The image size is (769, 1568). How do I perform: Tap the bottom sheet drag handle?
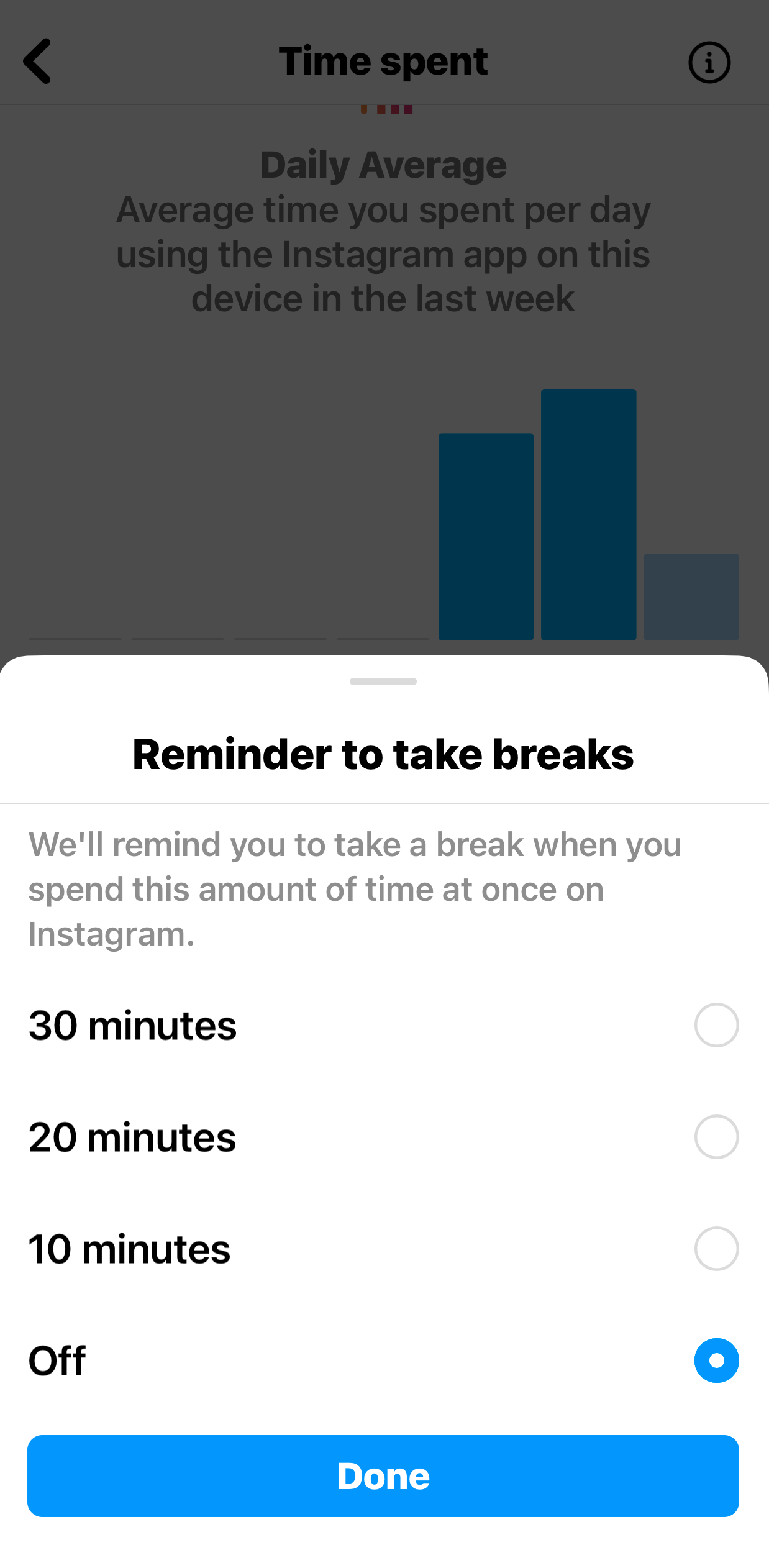point(383,681)
